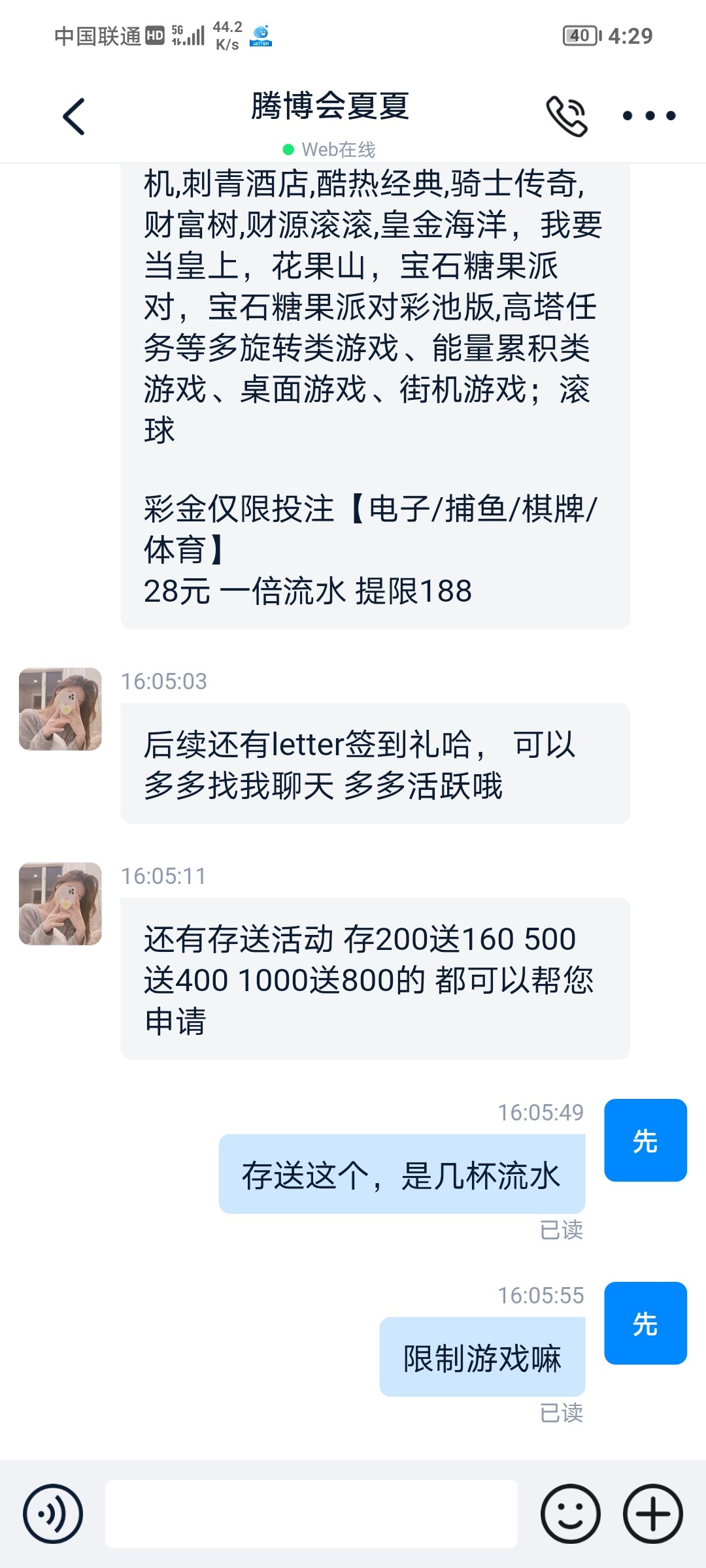Image resolution: width=706 pixels, height=1568 pixels.
Task: Go back from the chat
Action: click(x=74, y=116)
